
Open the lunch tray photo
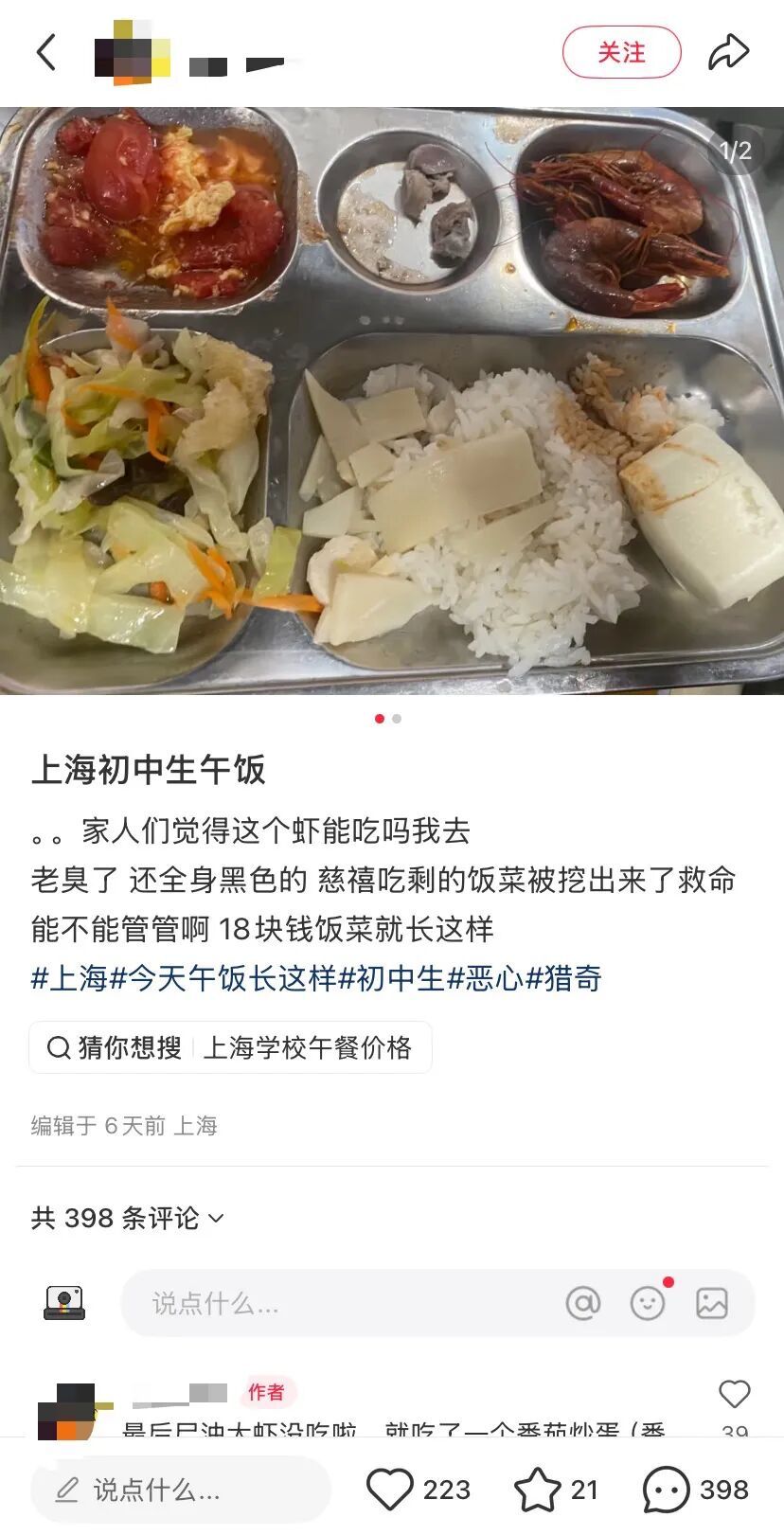click(392, 400)
